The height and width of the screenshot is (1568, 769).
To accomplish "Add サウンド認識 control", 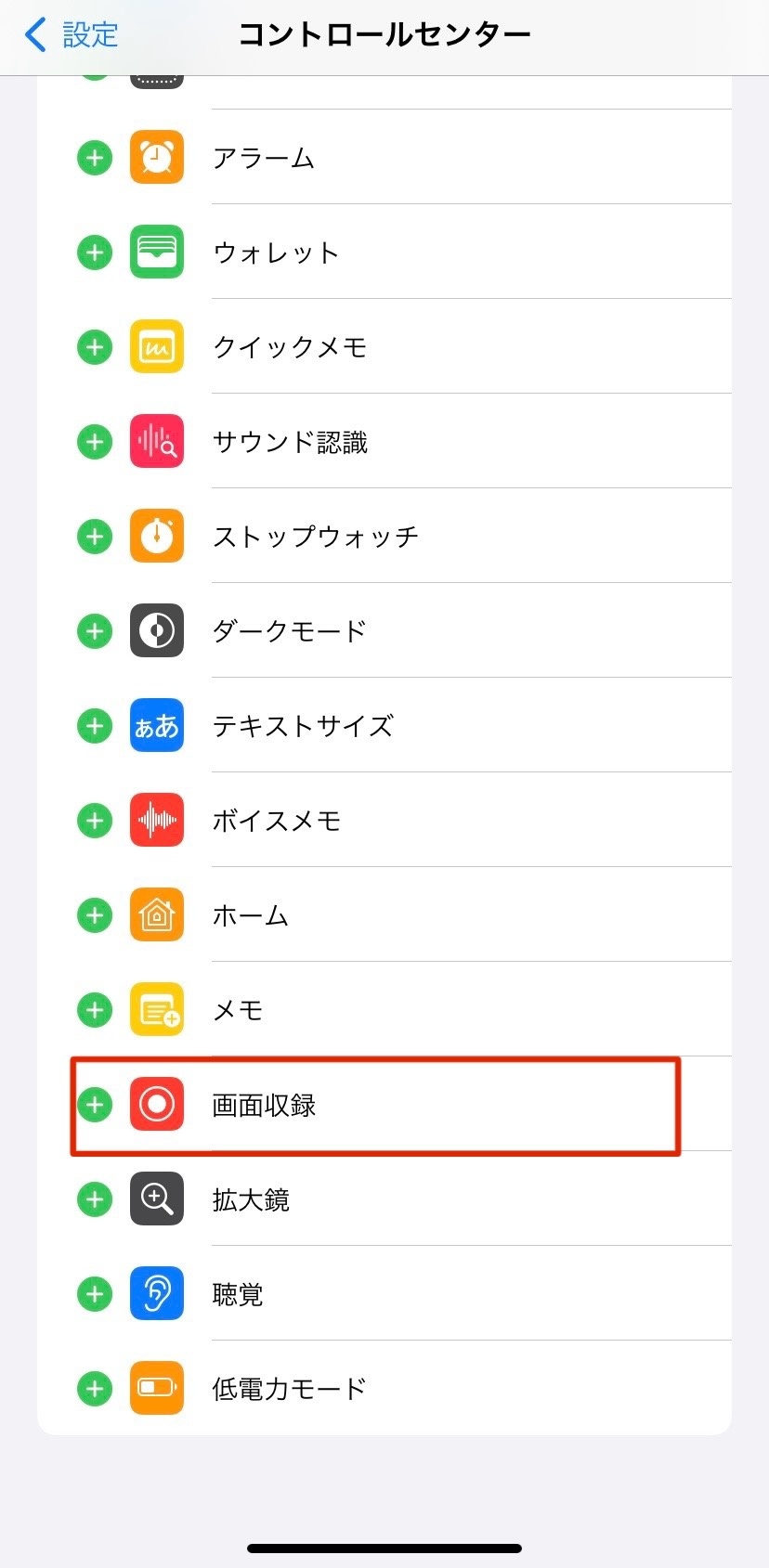I will click(95, 442).
